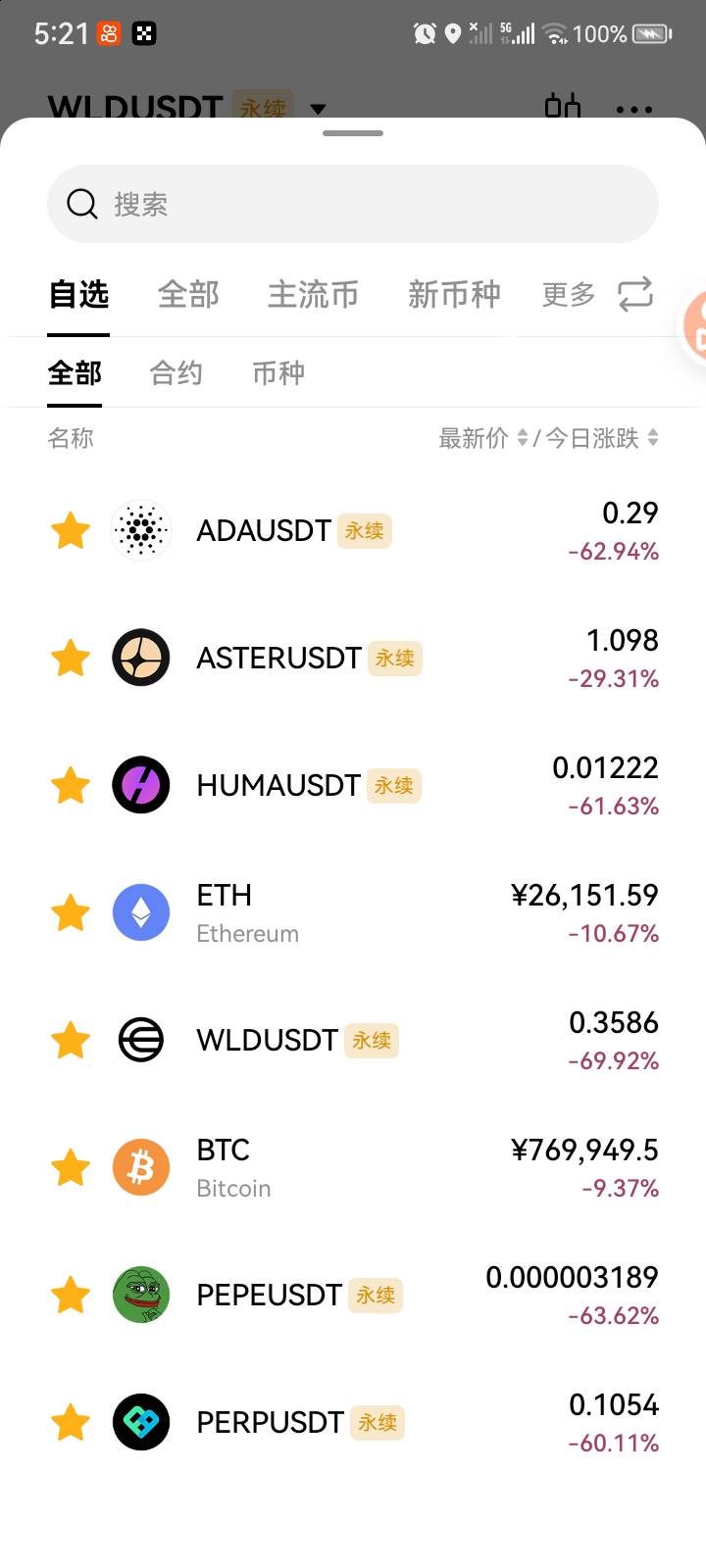Viewport: 706px width, 1568px height.
Task: Switch to the 新币种 tab
Action: (454, 294)
